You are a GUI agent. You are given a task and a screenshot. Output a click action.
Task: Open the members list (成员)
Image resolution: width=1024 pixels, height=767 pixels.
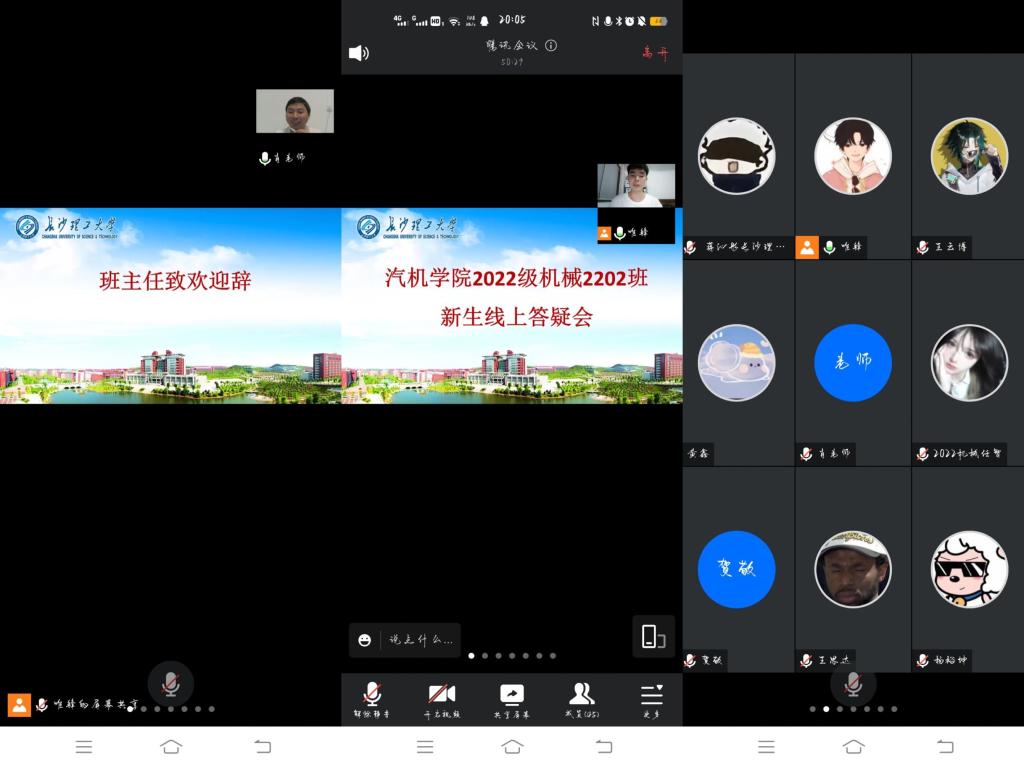(x=582, y=699)
